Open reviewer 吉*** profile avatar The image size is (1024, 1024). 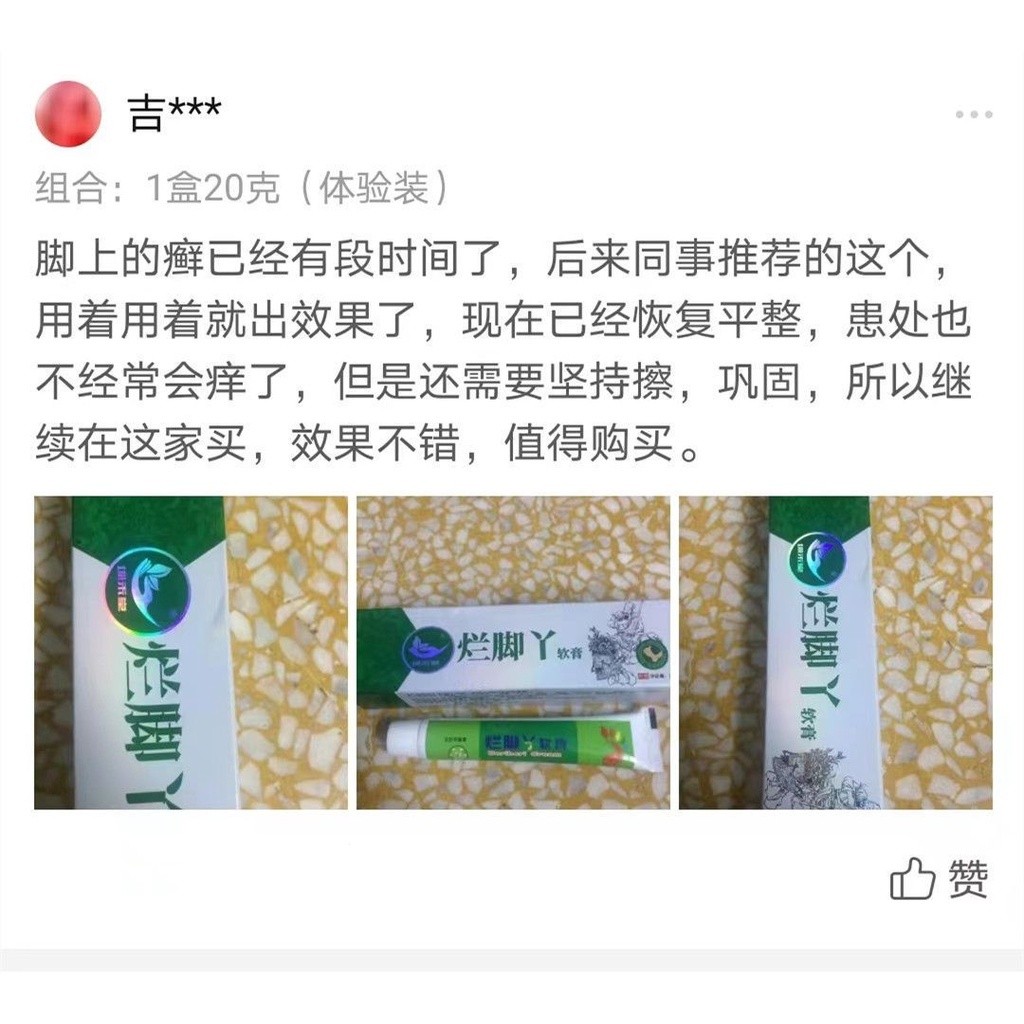tap(68, 114)
